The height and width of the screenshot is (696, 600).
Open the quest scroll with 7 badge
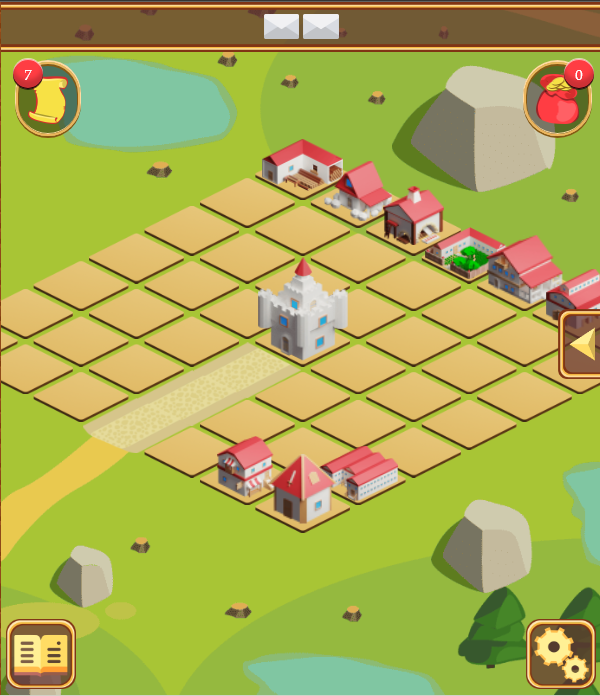click(x=47, y=100)
